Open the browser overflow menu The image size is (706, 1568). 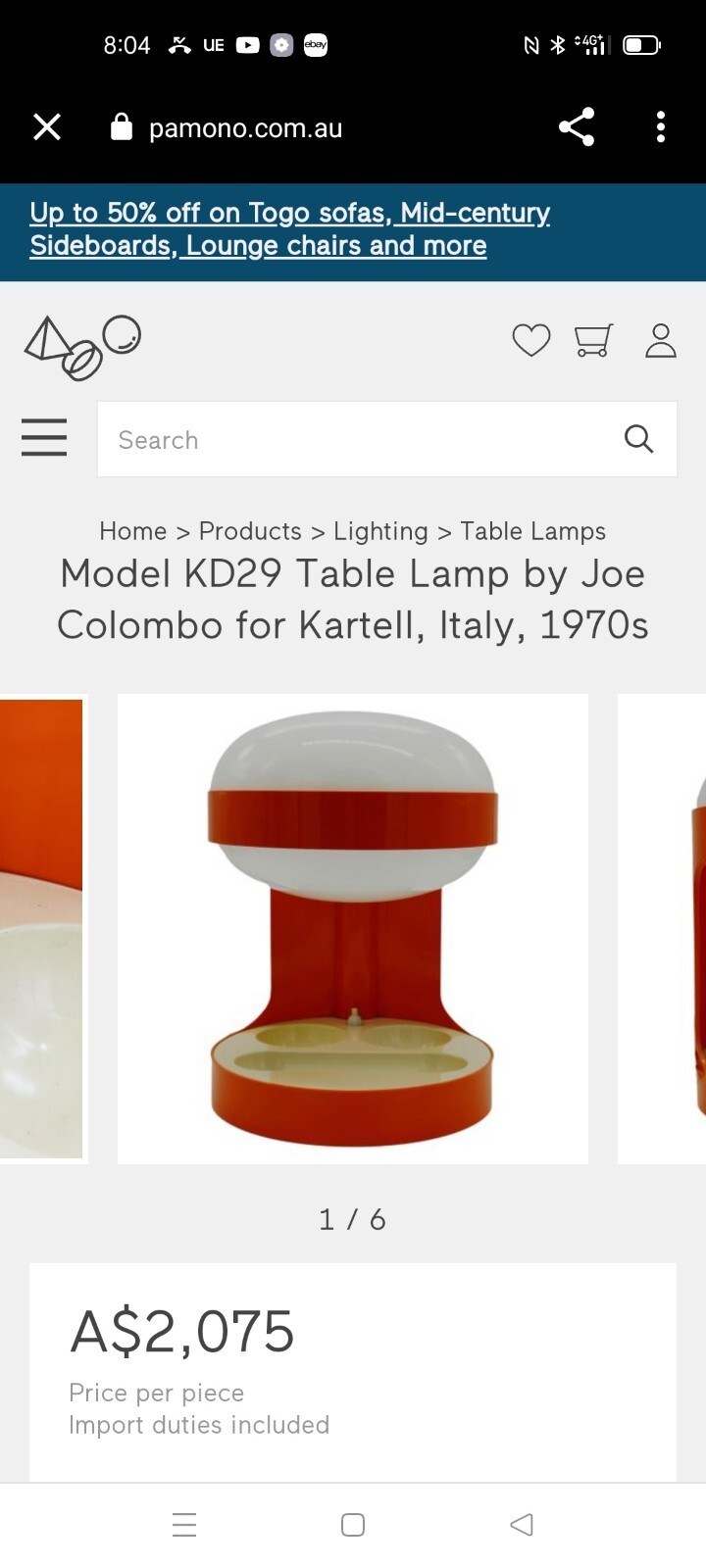pyautogui.click(x=661, y=127)
